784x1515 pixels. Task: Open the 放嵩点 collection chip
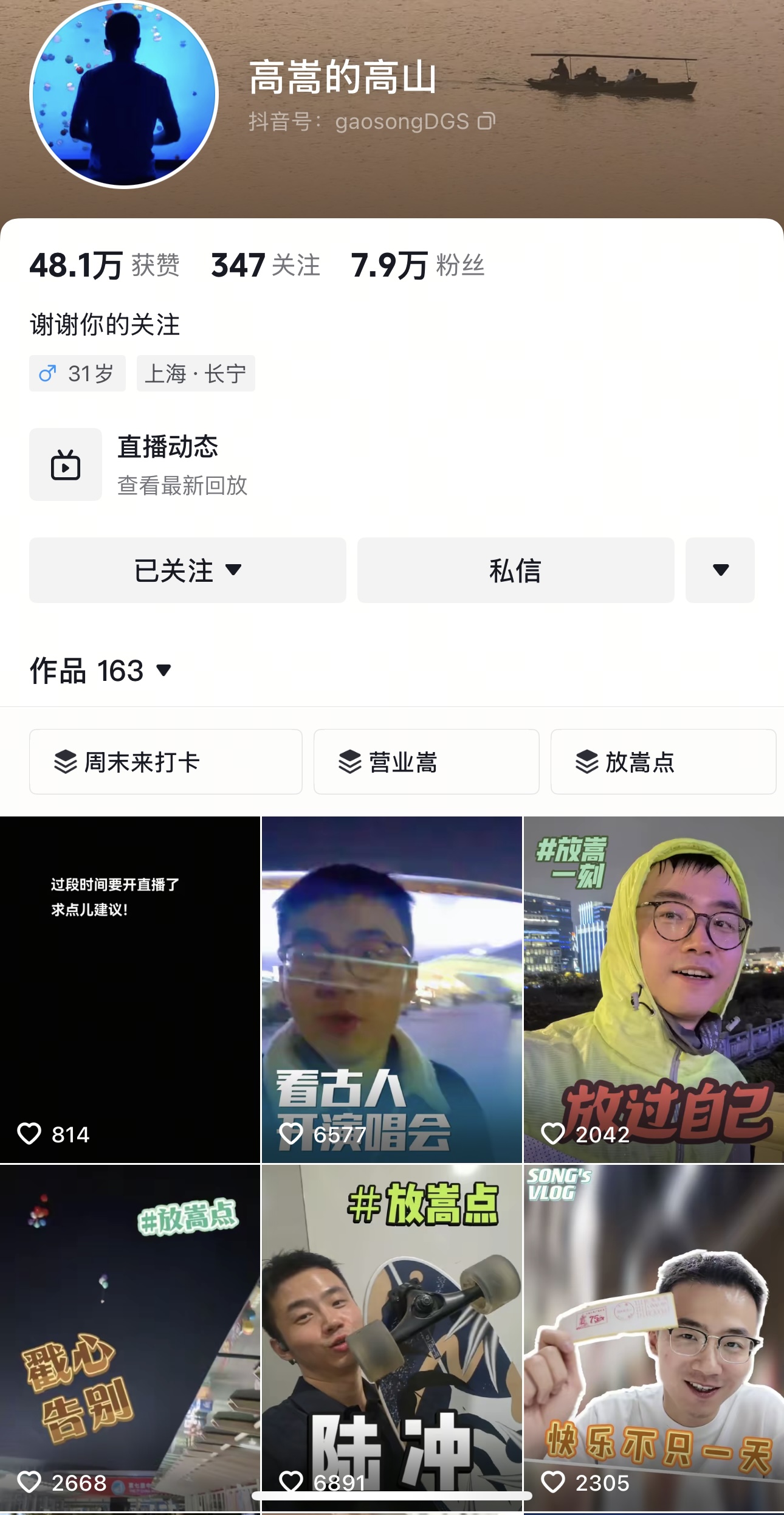pos(662,762)
